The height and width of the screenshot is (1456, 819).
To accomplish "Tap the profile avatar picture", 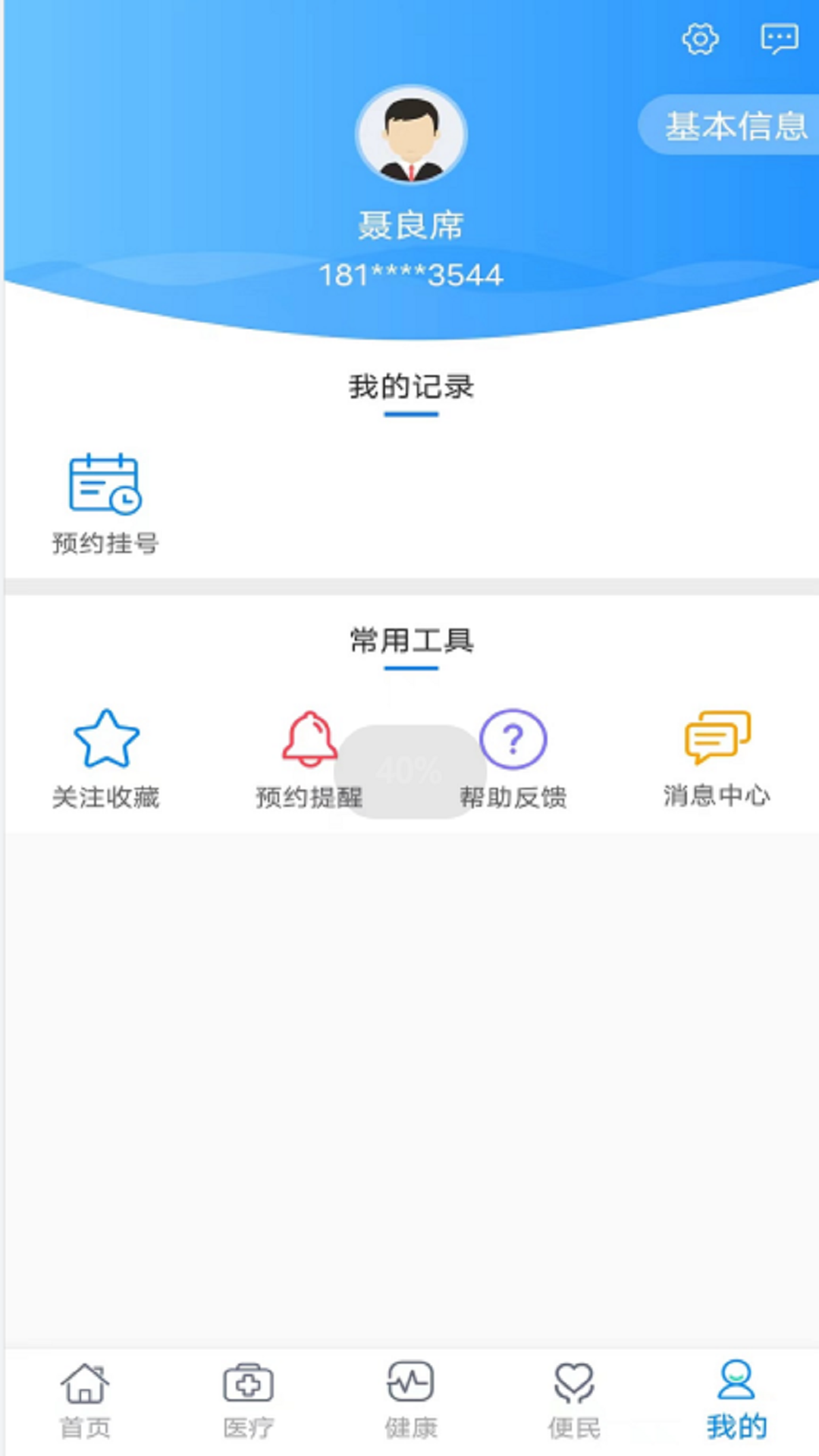I will [411, 136].
